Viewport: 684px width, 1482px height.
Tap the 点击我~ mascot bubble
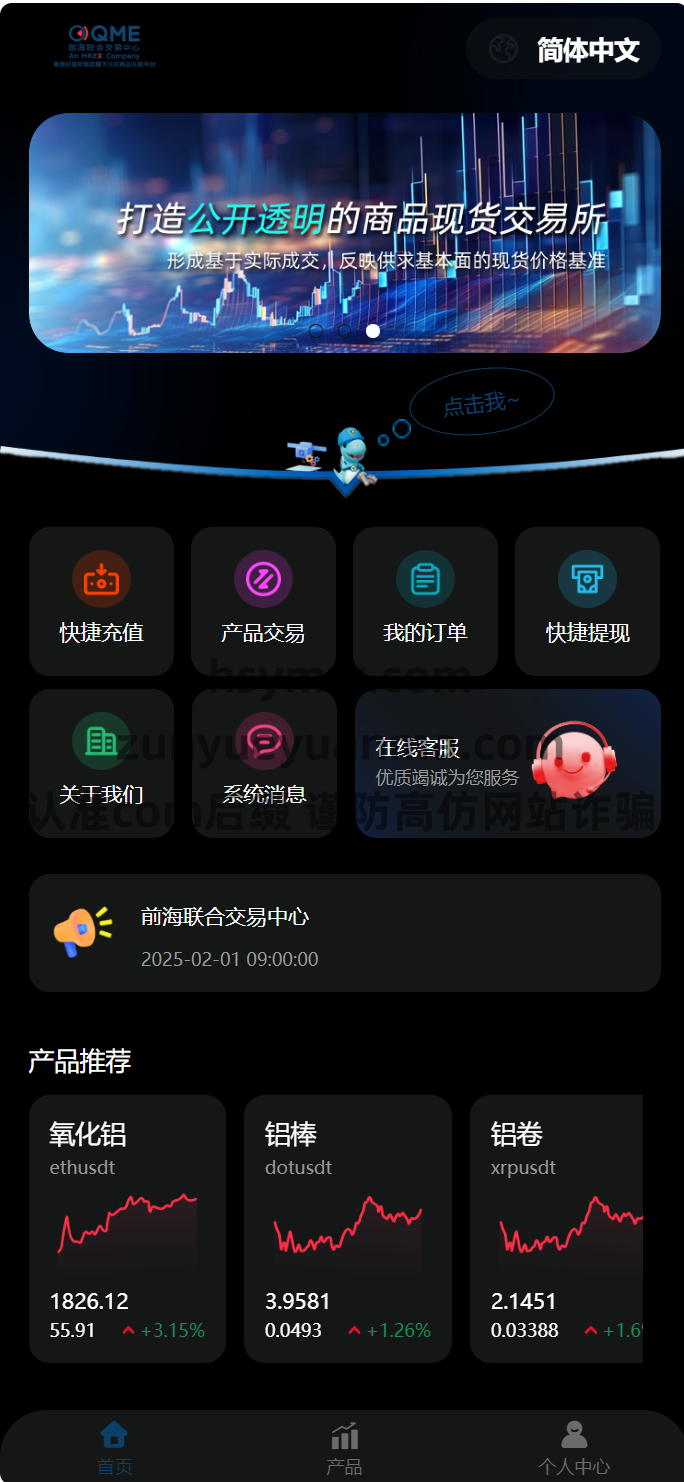tap(481, 403)
